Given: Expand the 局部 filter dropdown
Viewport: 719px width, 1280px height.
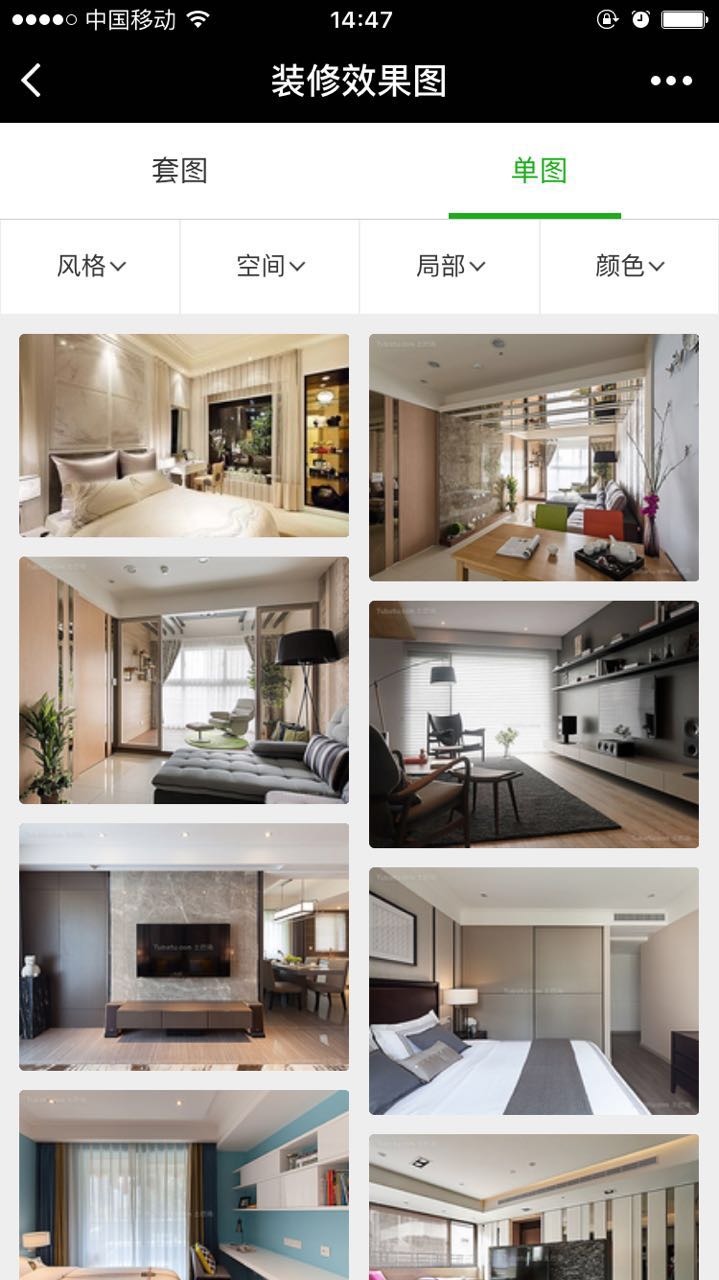Looking at the screenshot, I should [x=450, y=266].
